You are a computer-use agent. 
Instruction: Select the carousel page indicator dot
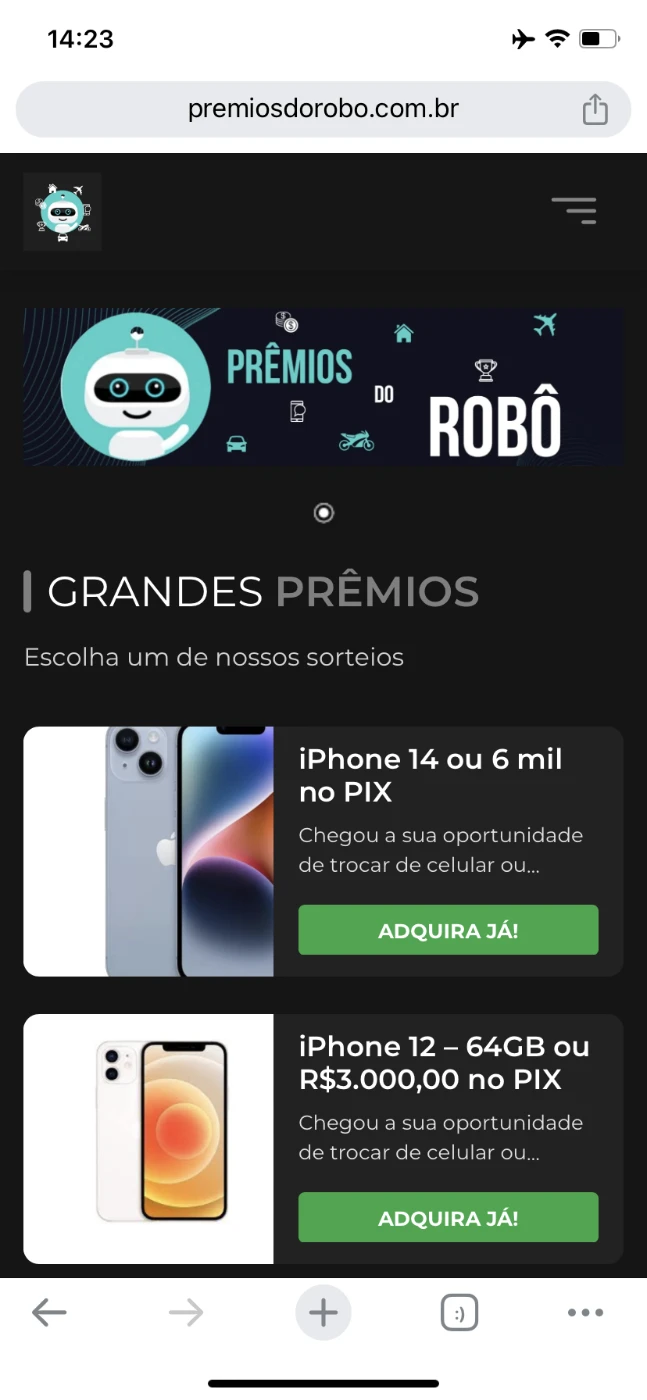[x=323, y=513]
